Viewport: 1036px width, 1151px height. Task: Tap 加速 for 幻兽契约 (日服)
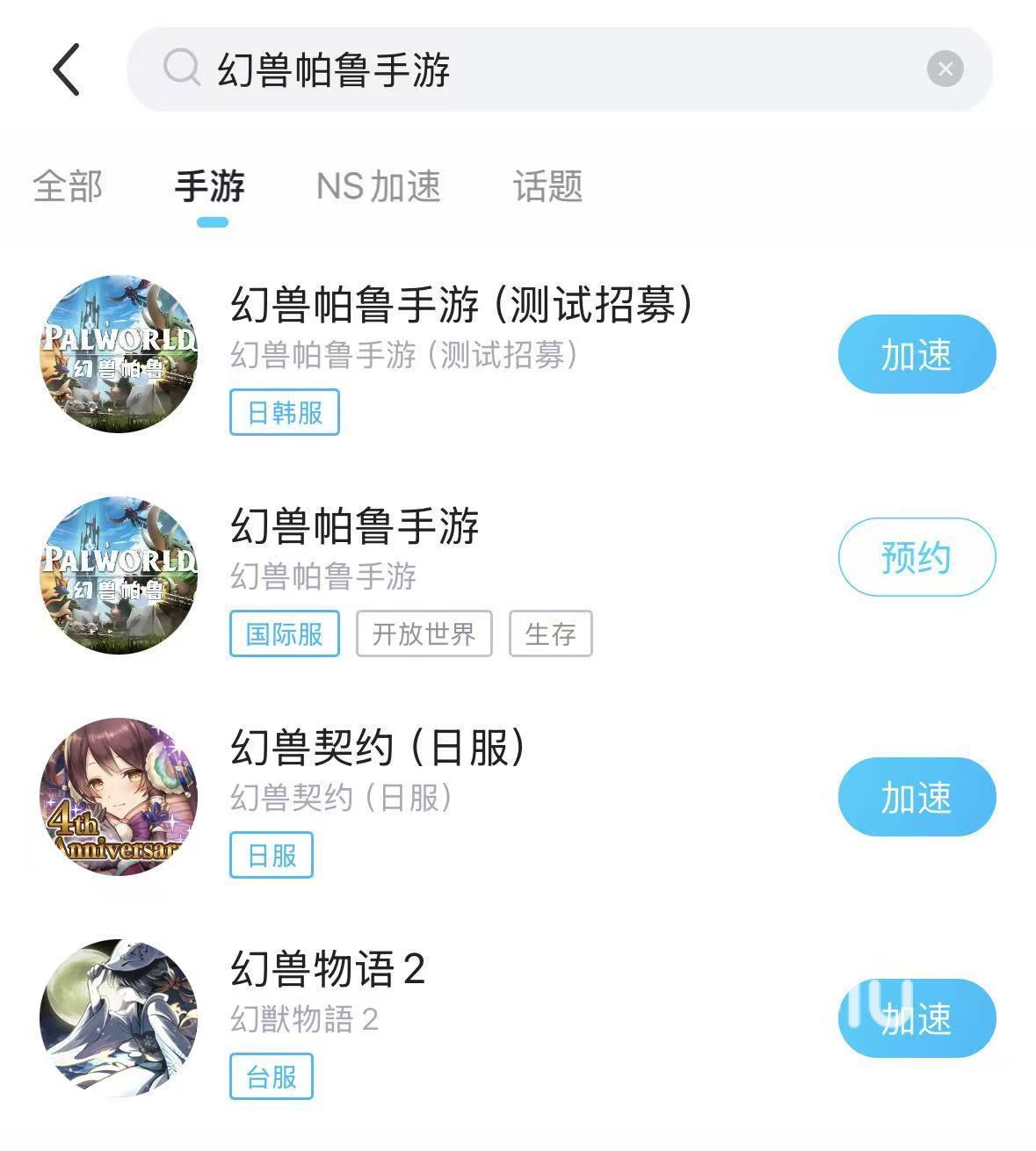916,798
